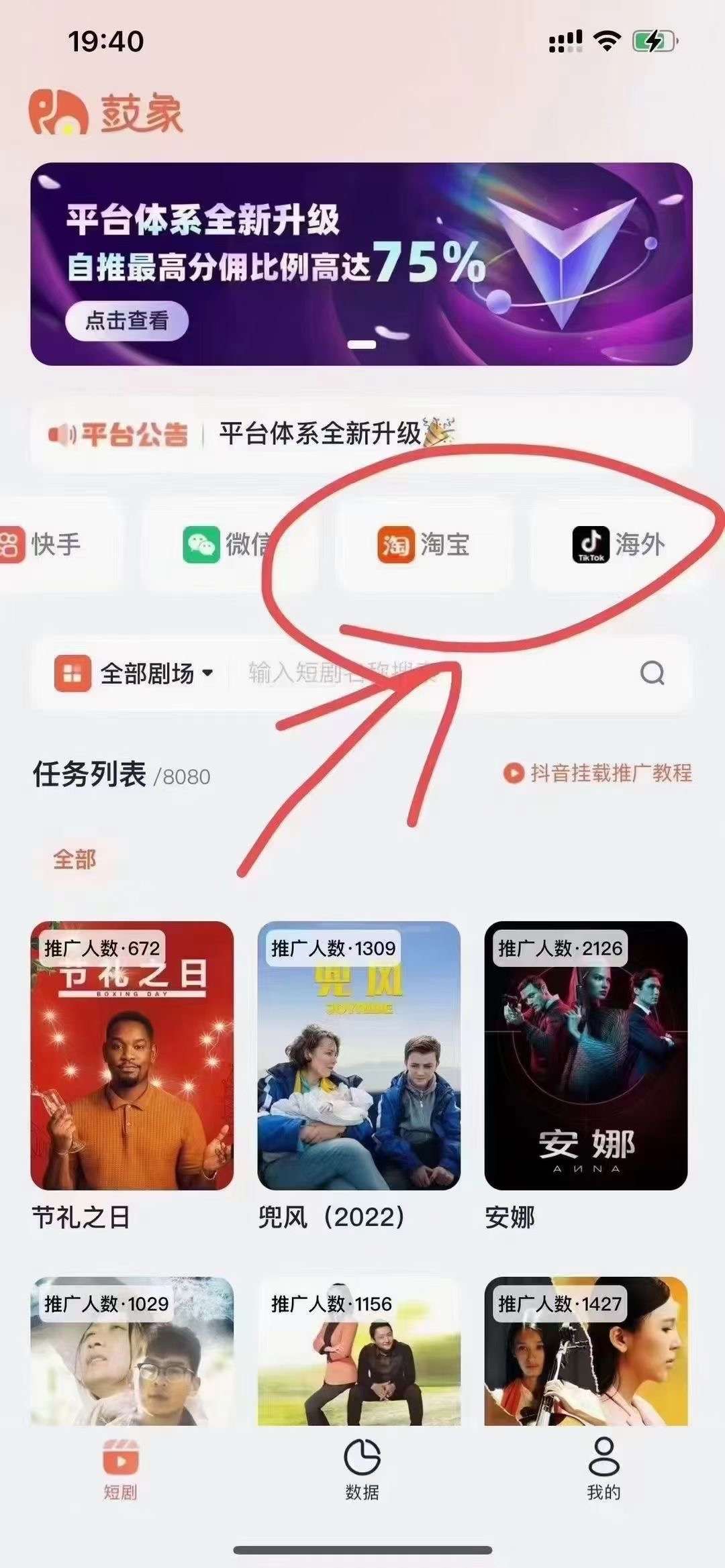Viewport: 725px width, 1568px height.
Task: Choose the 淘宝 platform chip
Action: point(424,544)
